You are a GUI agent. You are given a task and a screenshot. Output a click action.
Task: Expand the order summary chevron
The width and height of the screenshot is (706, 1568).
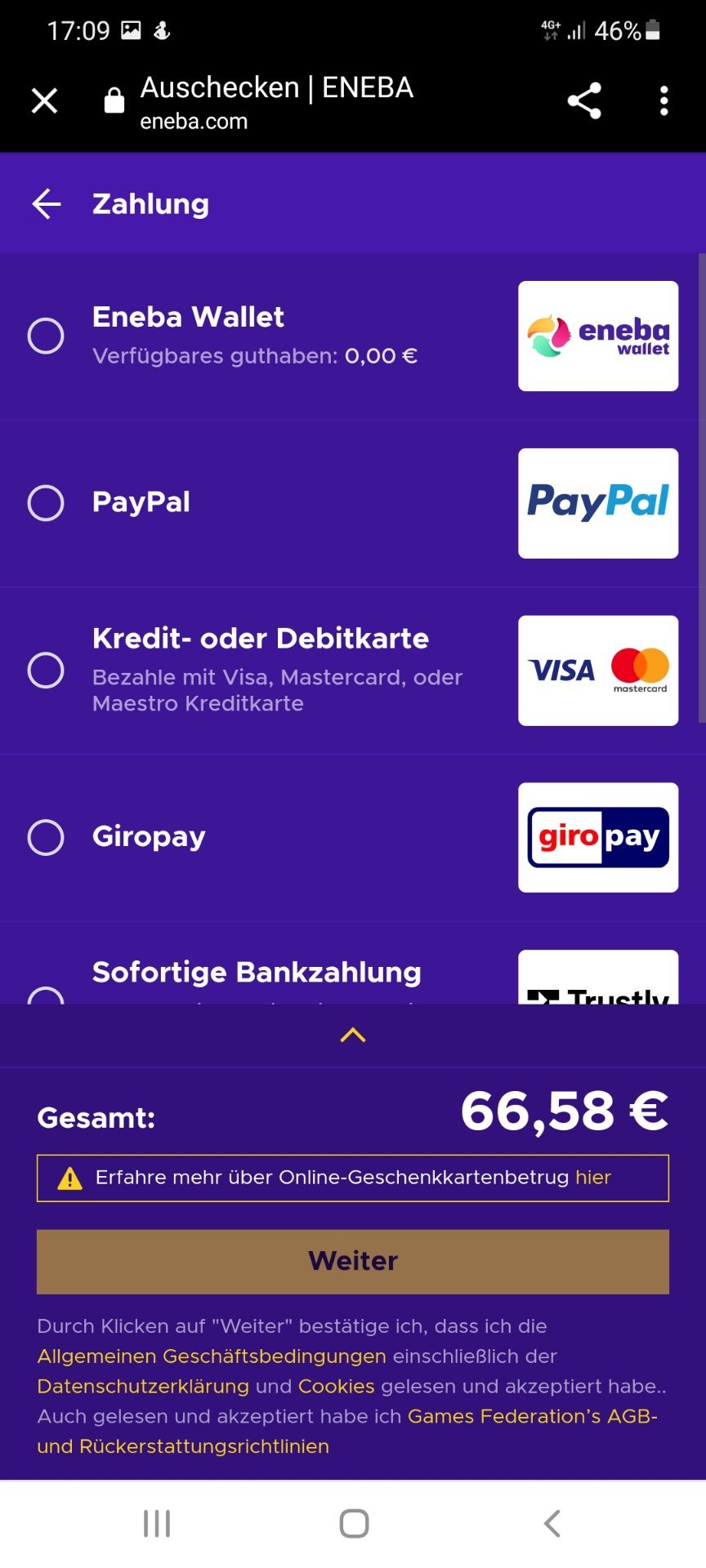(x=353, y=1036)
